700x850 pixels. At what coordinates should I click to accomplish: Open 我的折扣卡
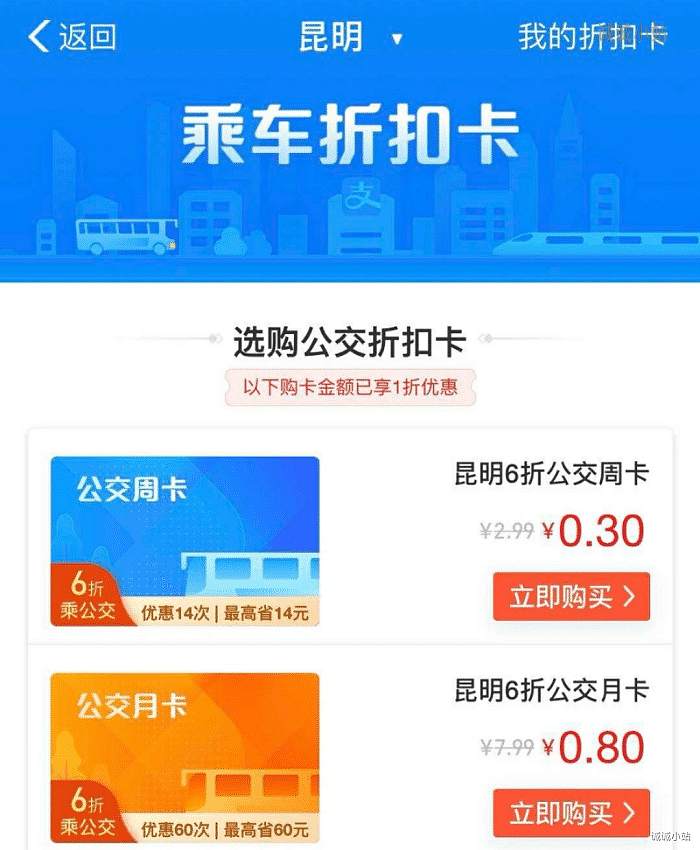point(592,37)
